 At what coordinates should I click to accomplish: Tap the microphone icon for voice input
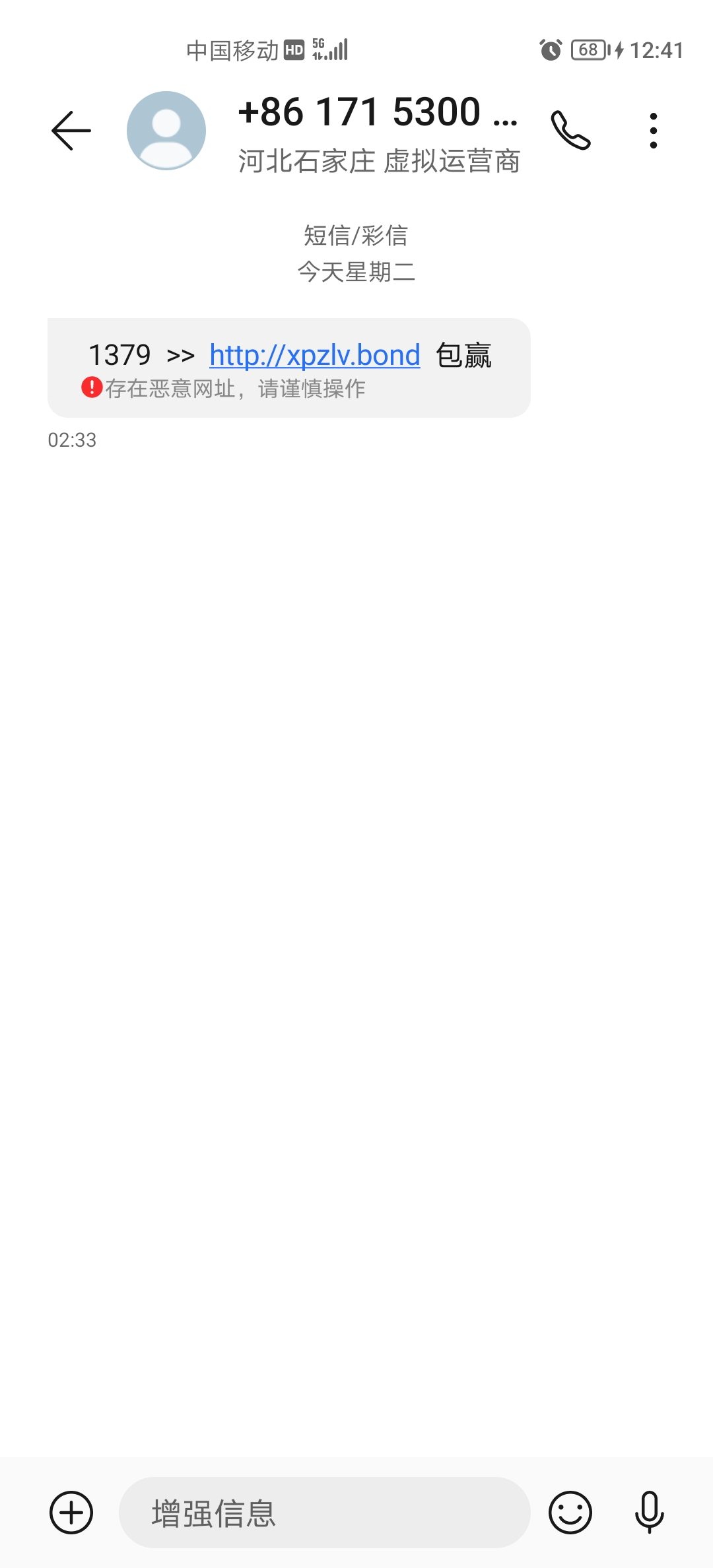(x=650, y=1512)
